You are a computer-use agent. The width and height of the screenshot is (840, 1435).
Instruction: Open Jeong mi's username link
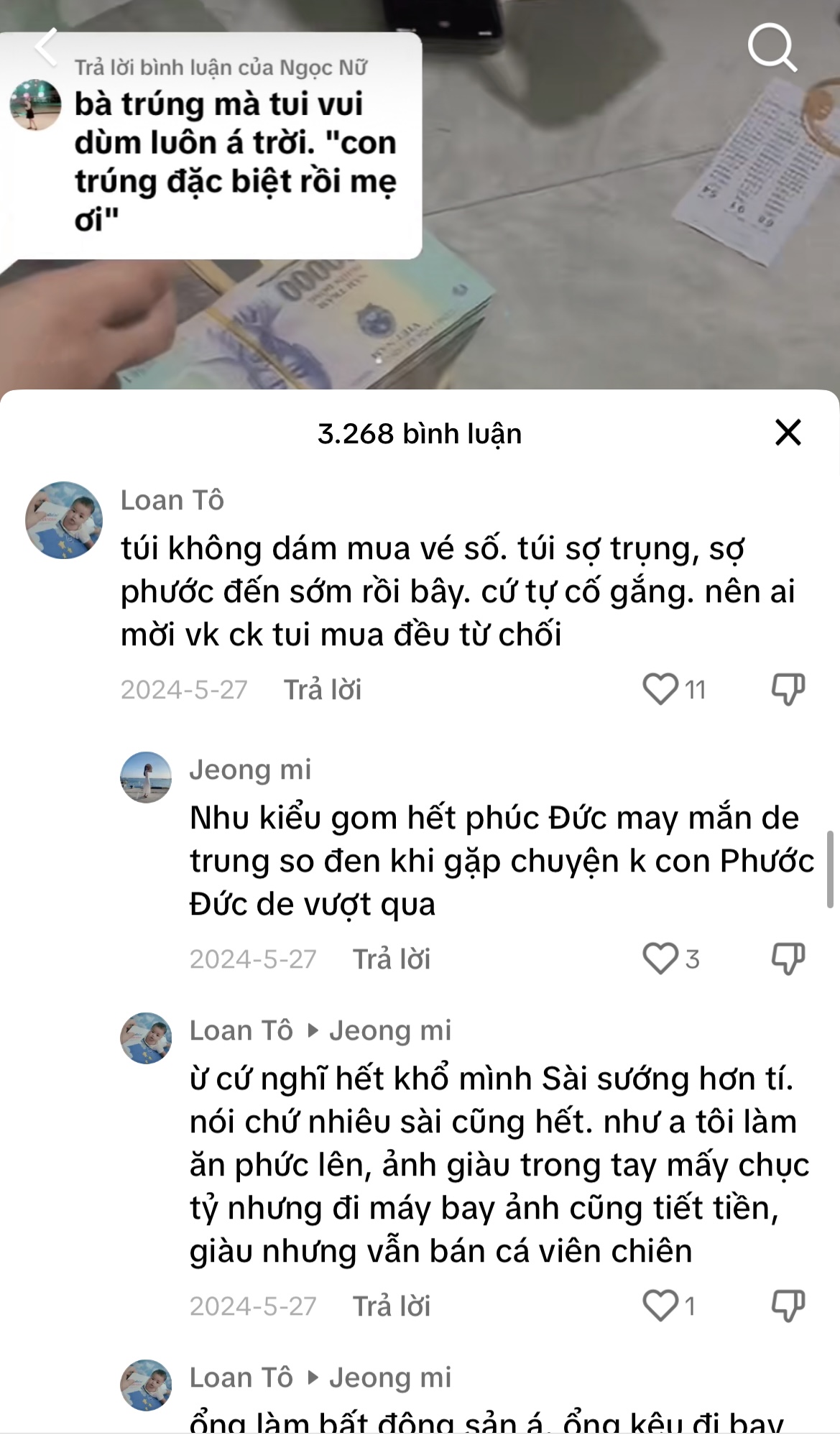click(250, 770)
